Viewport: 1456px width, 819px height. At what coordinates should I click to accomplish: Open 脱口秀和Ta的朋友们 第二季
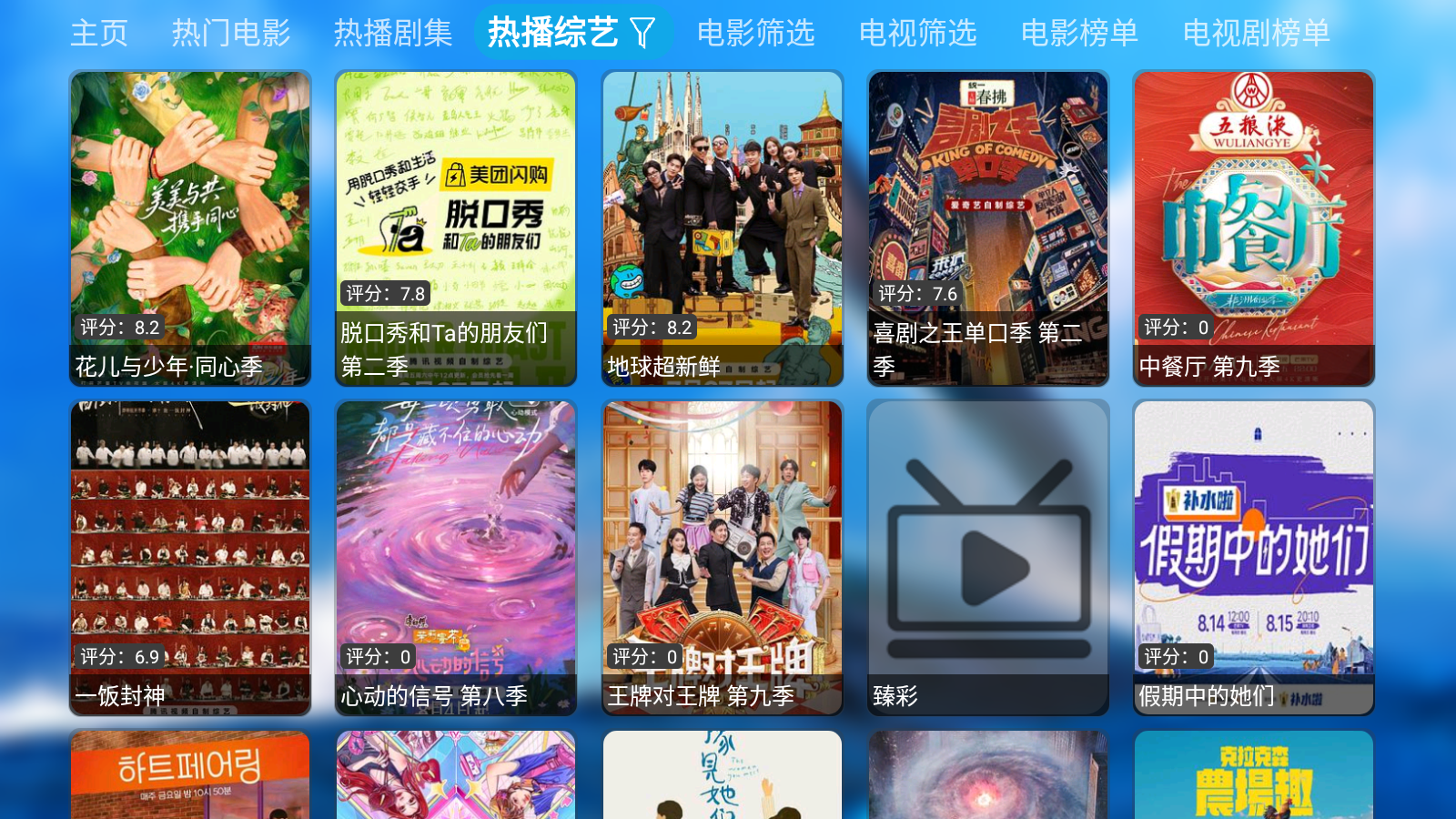456,227
